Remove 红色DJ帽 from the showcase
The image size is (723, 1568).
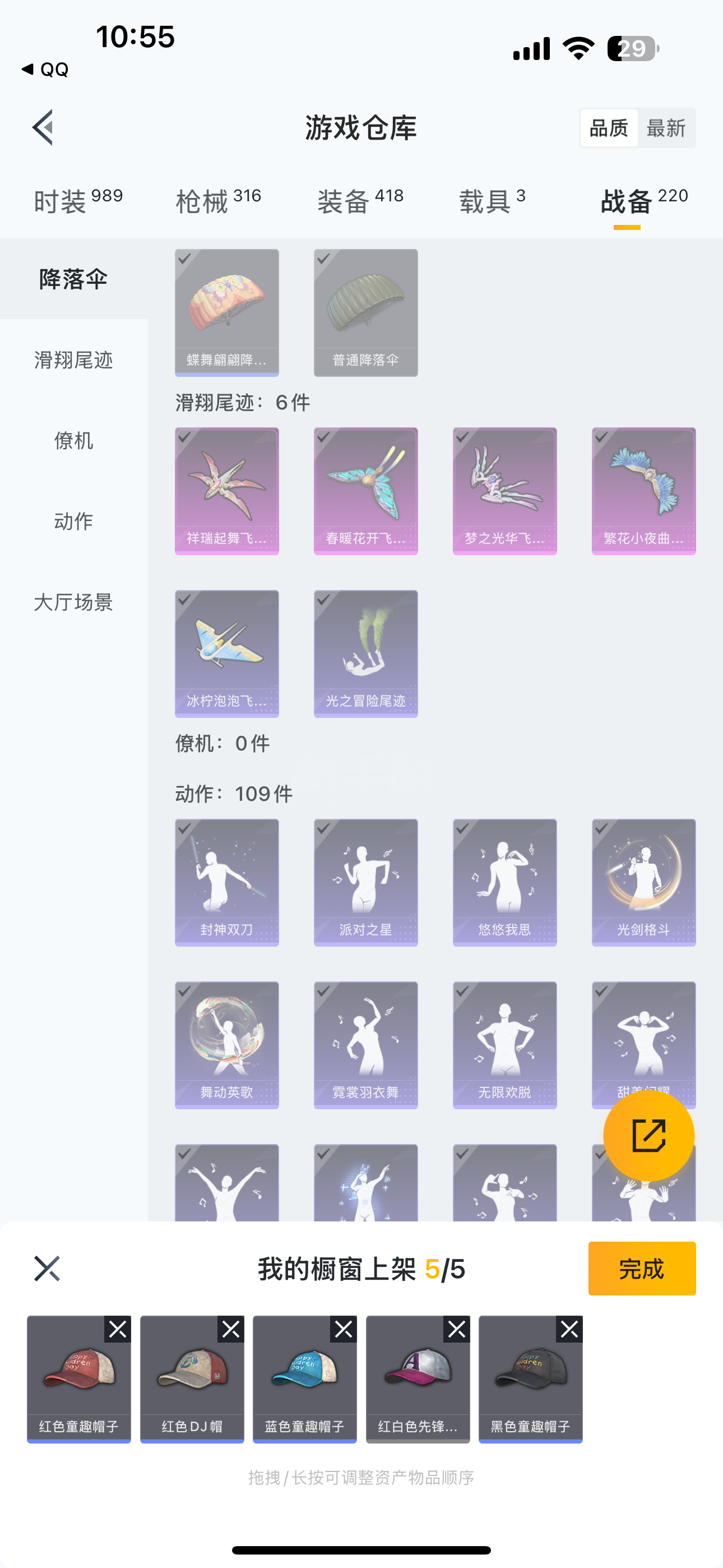231,1330
